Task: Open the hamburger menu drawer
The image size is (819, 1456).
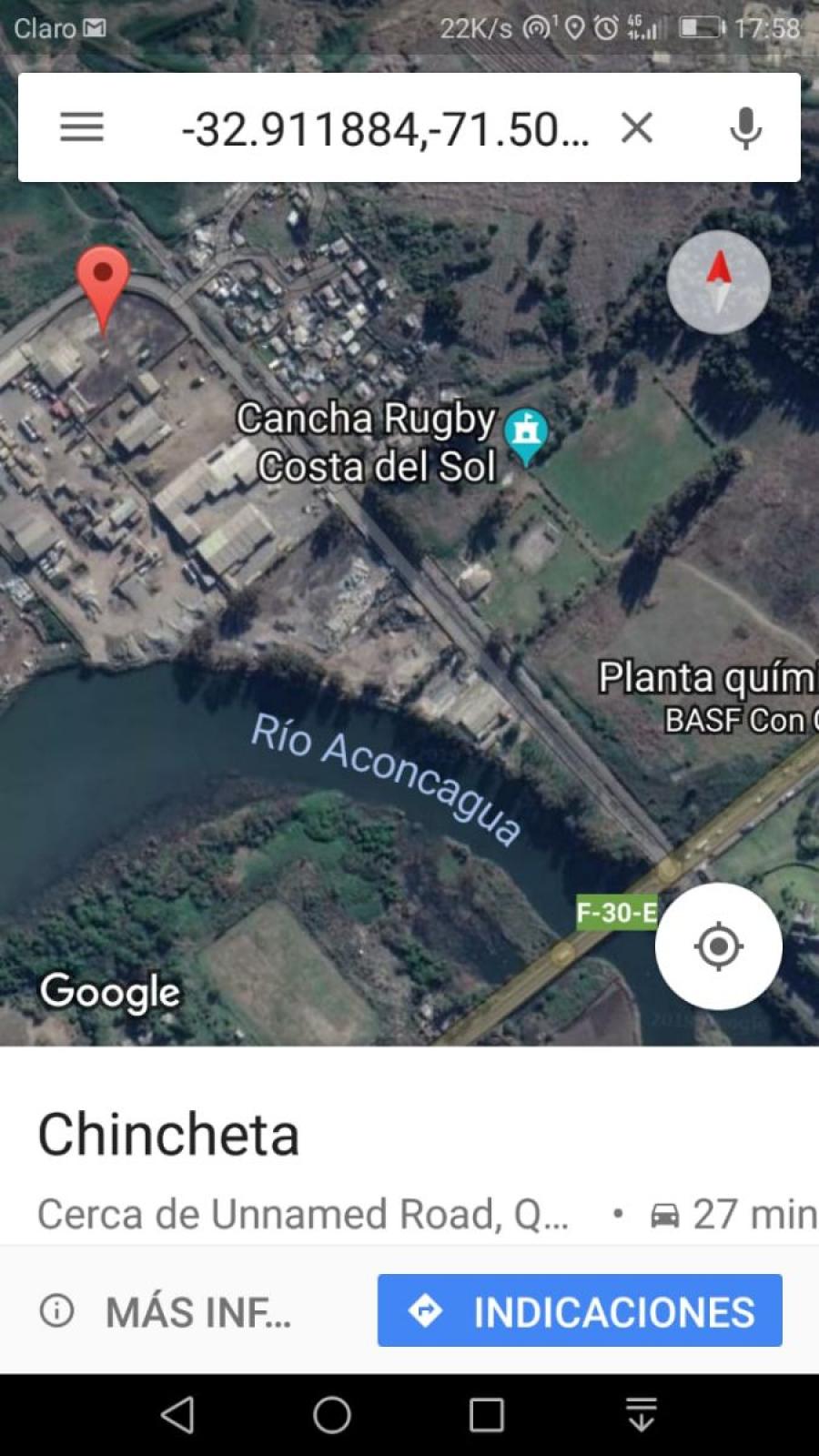Action: [82, 127]
